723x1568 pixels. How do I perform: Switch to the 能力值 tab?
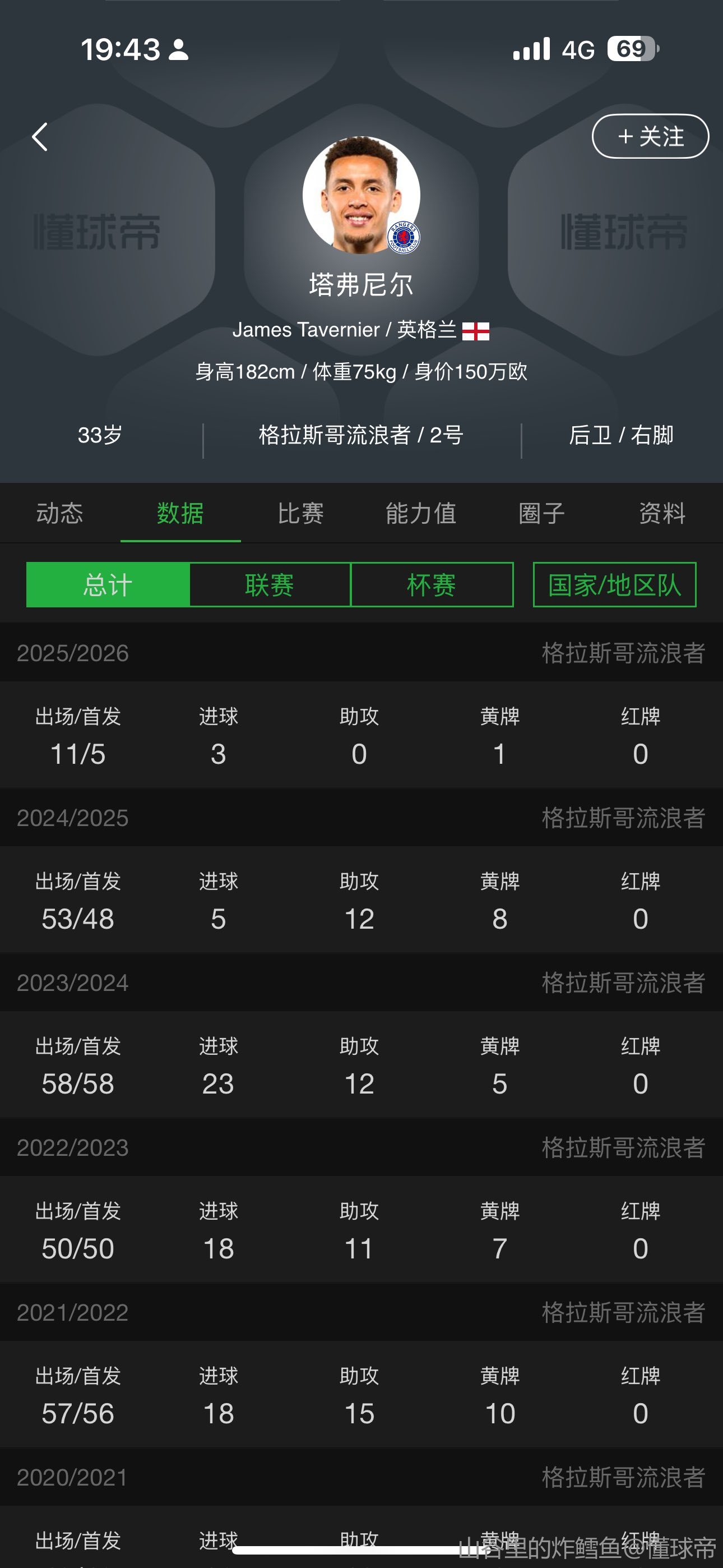[421, 513]
